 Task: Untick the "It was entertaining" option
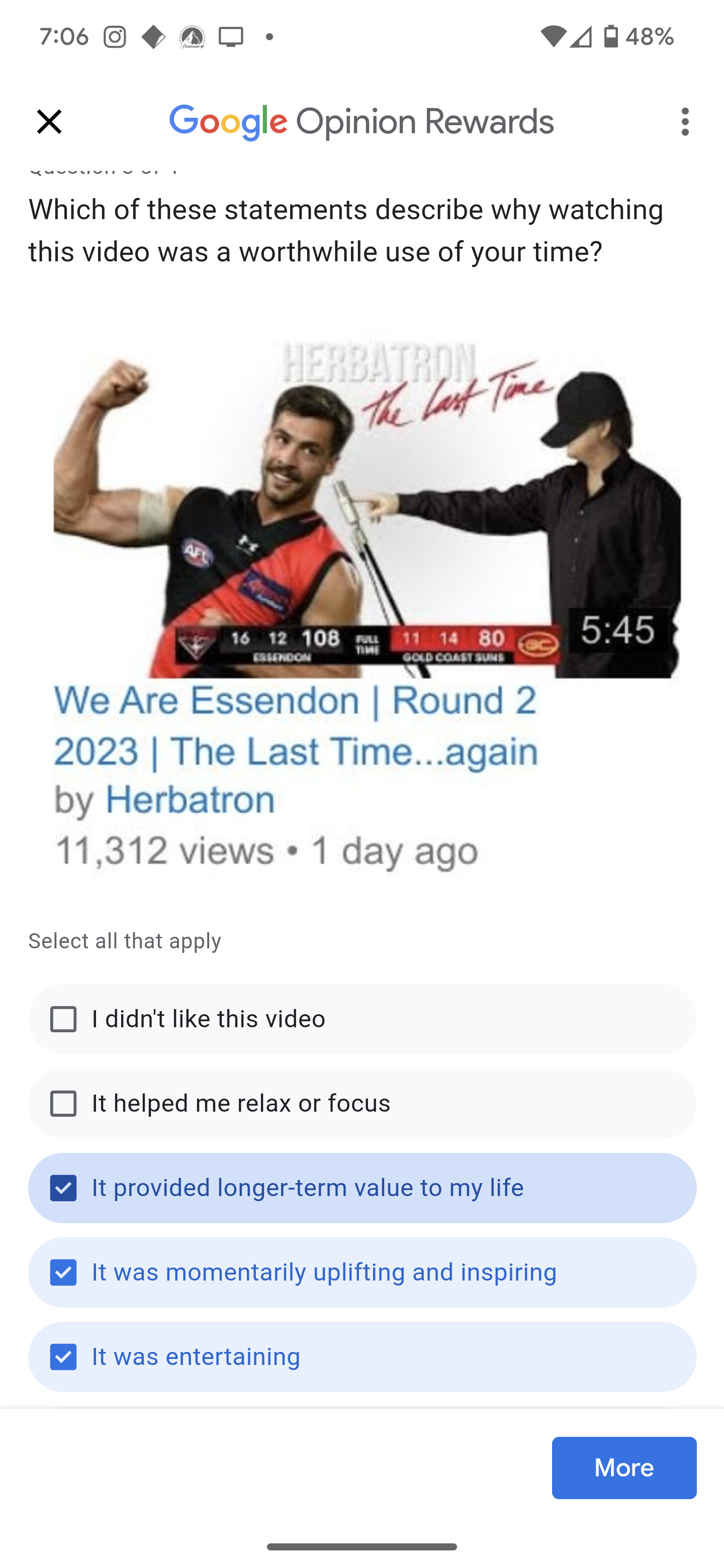click(363, 1357)
